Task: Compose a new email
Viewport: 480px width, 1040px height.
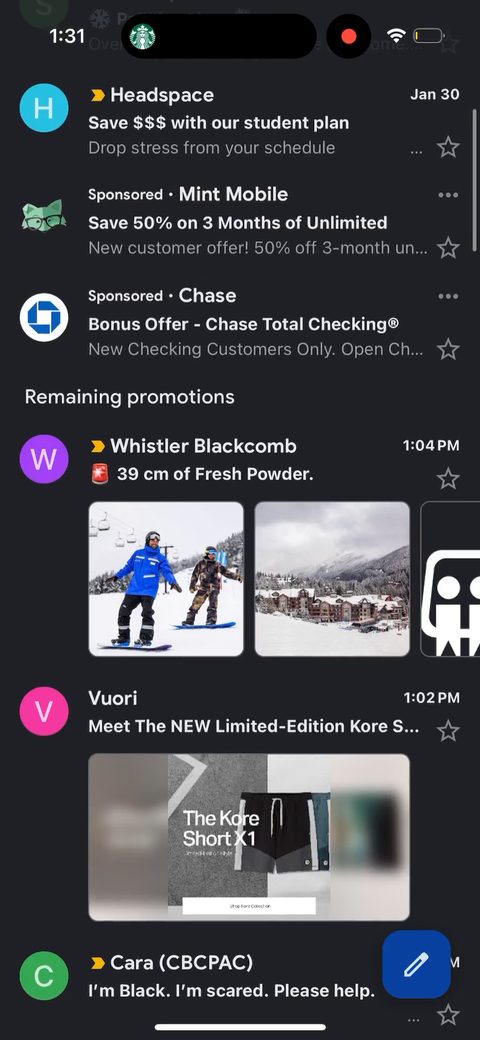Action: point(416,964)
